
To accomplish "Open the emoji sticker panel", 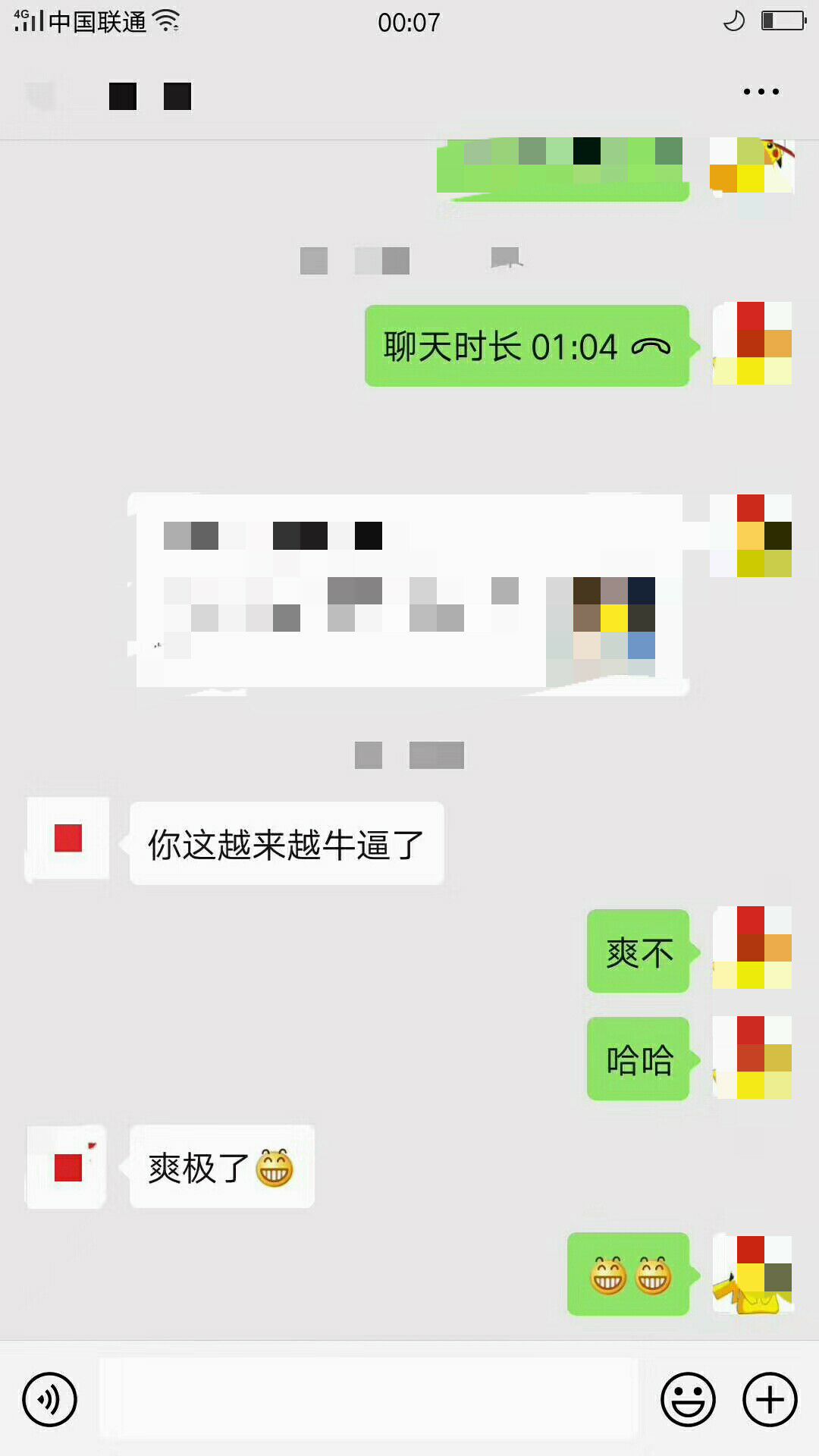I will [688, 1399].
